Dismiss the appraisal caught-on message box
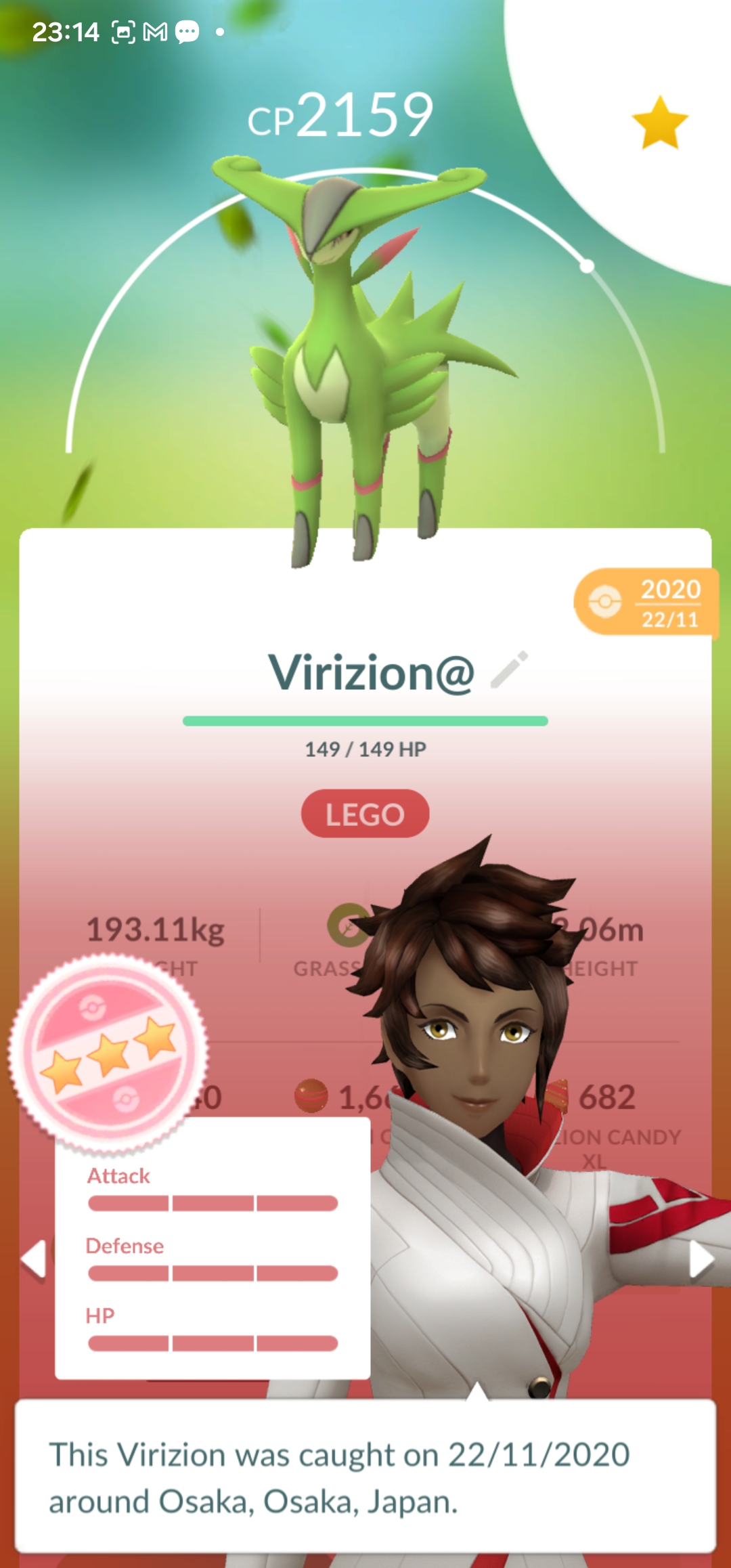Screen dimensions: 731x1568 [365, 1476]
